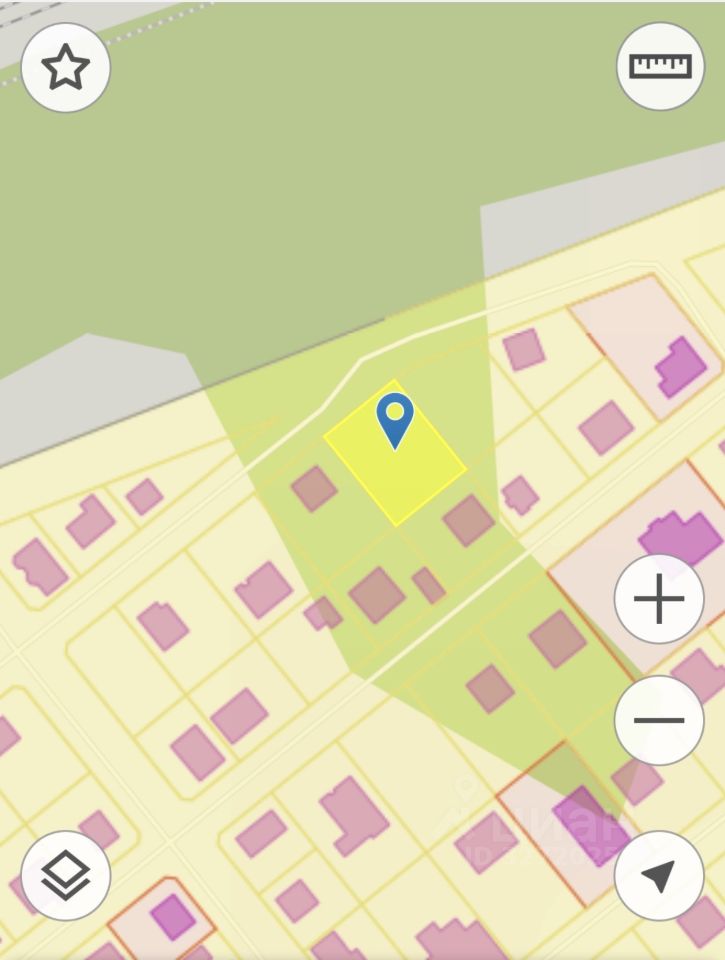Zoom in on the map

(x=659, y=600)
